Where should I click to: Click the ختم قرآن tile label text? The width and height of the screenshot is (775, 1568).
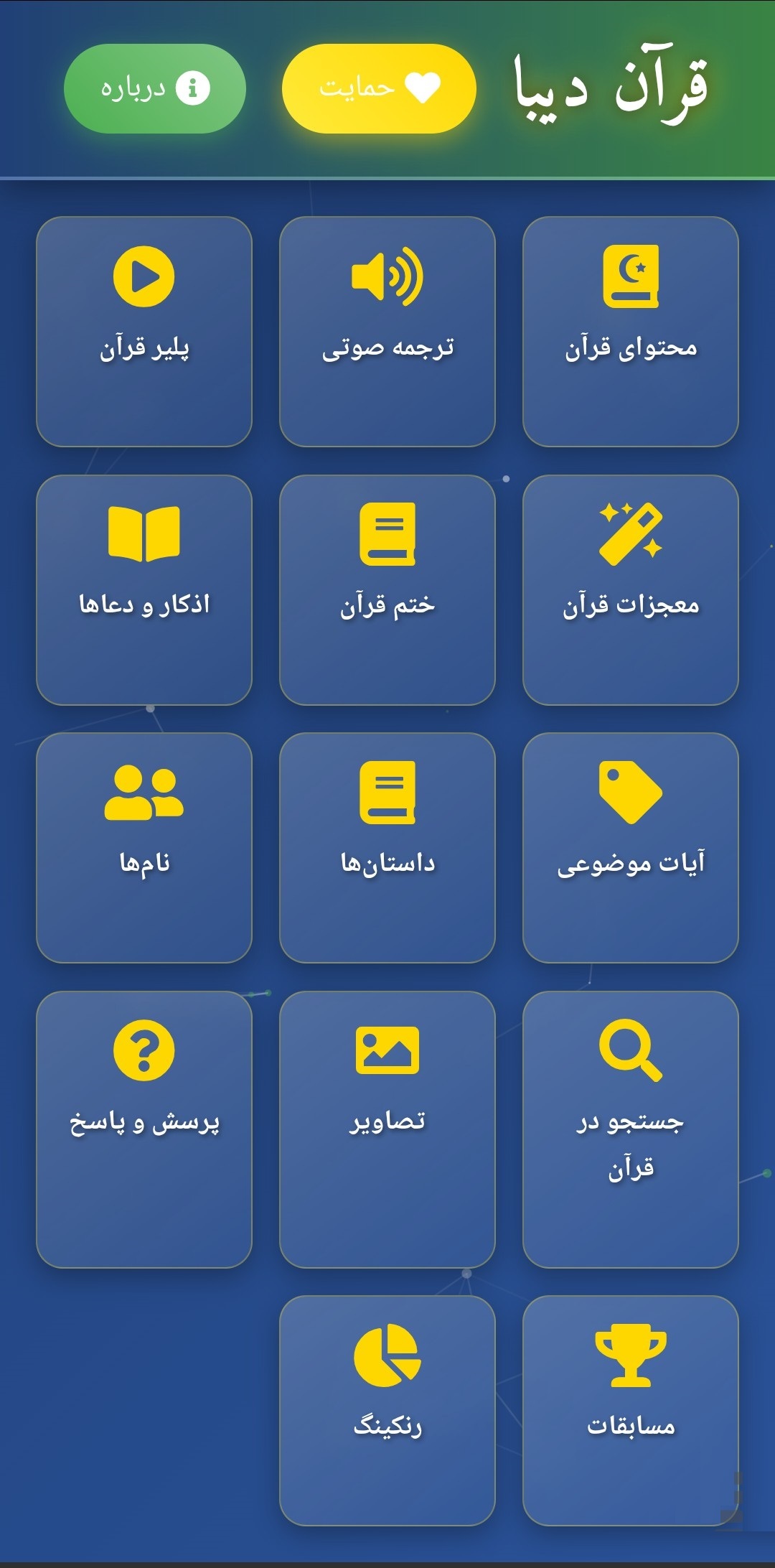(x=387, y=607)
